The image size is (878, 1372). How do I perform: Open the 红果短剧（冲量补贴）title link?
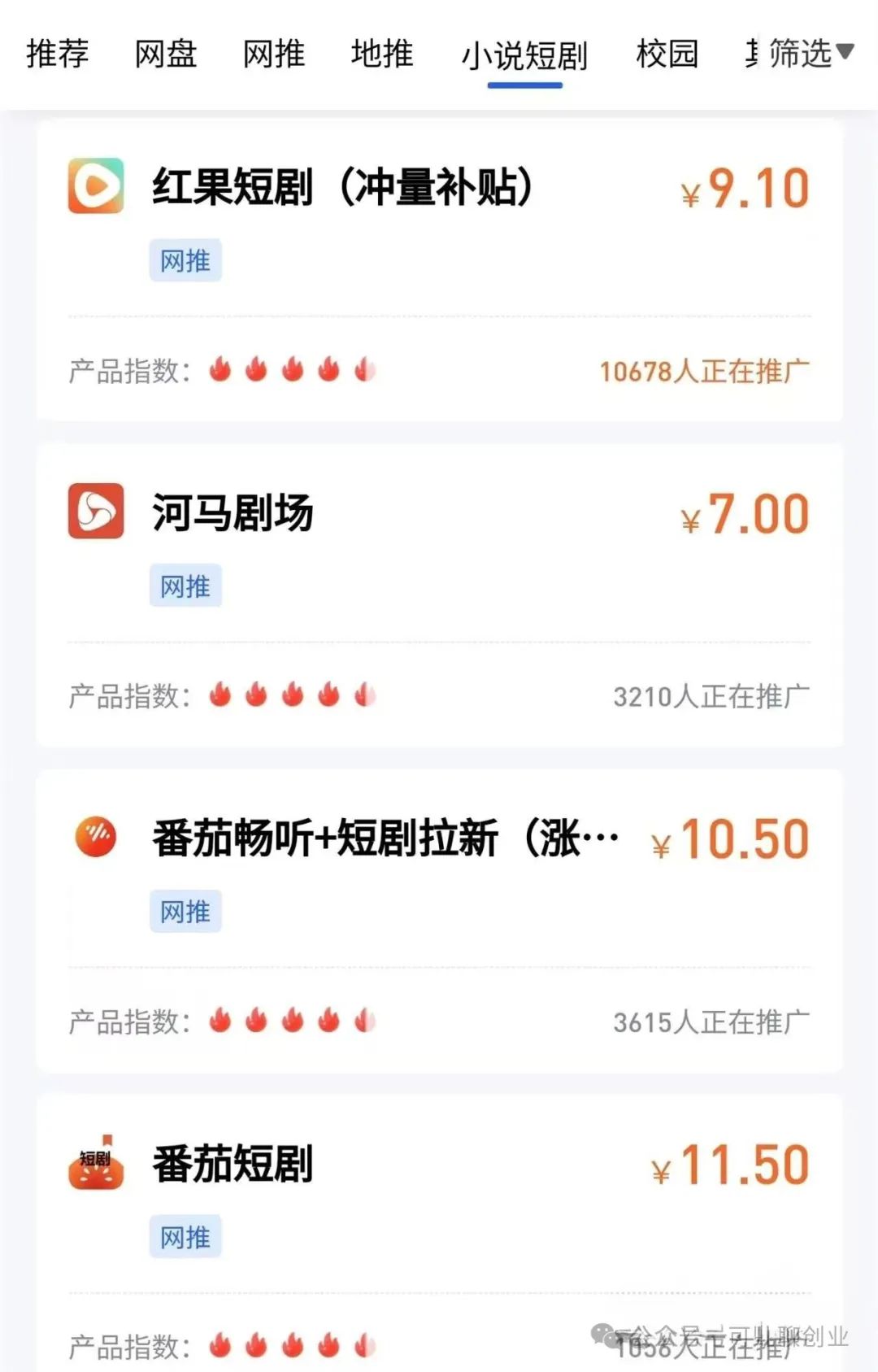coord(341,186)
